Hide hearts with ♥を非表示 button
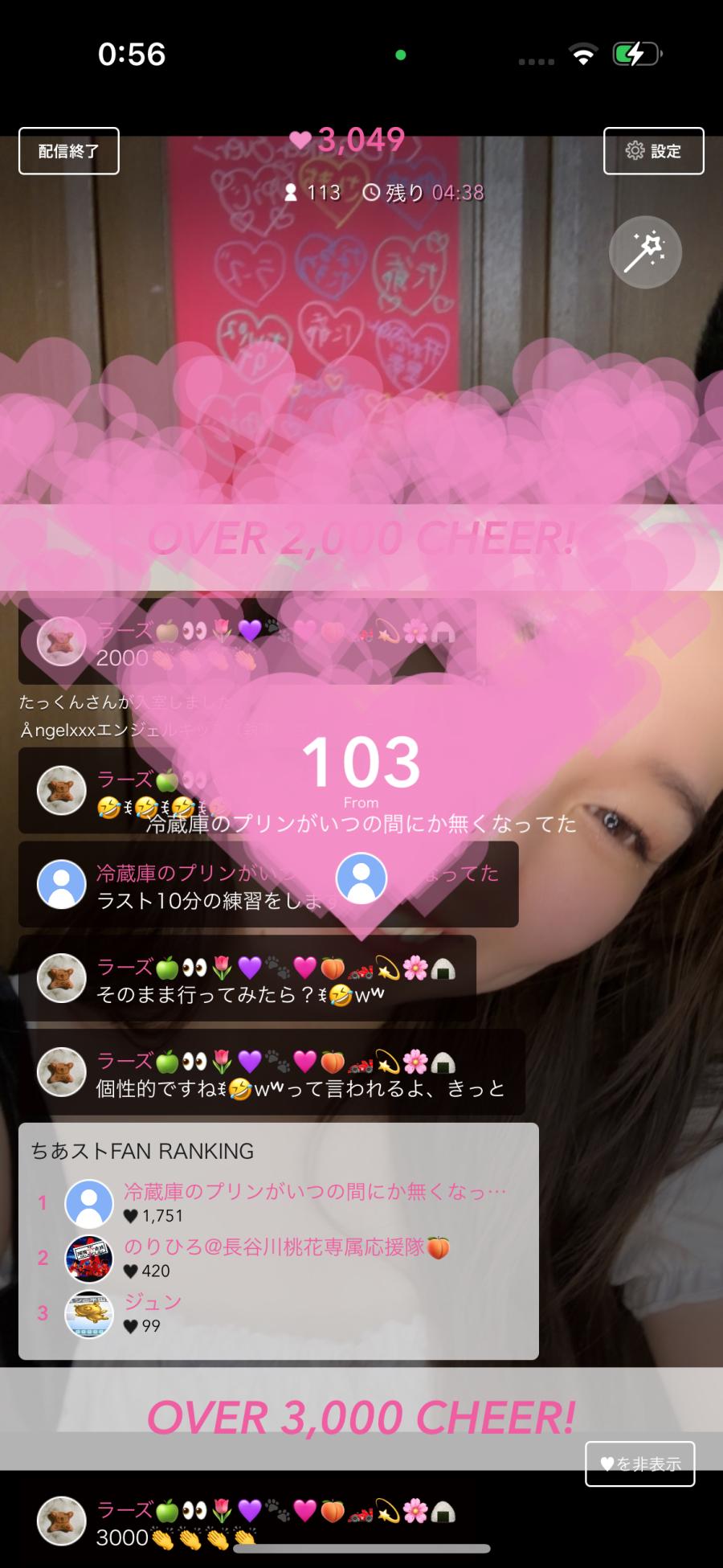 640,1464
